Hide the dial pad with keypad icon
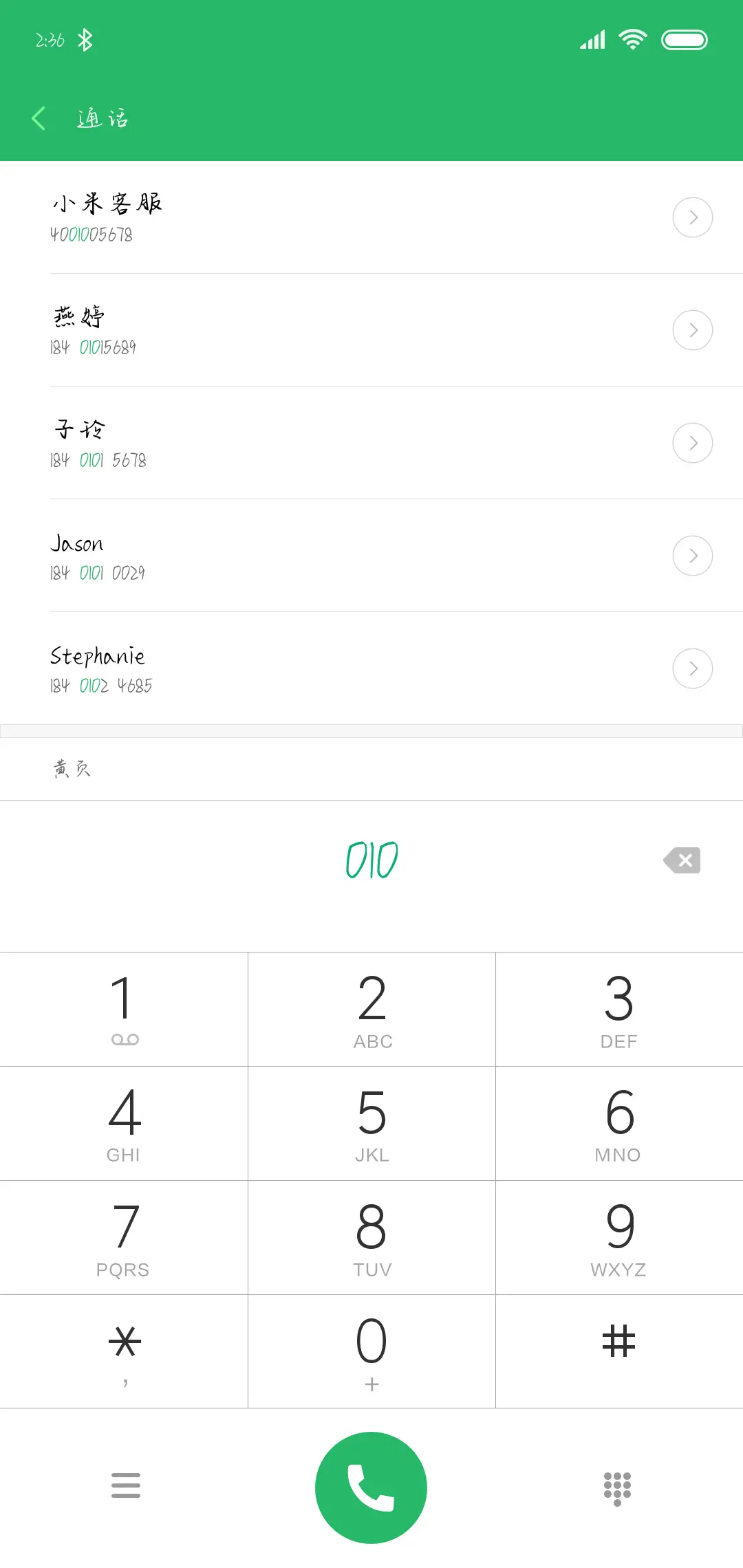 617,1486
